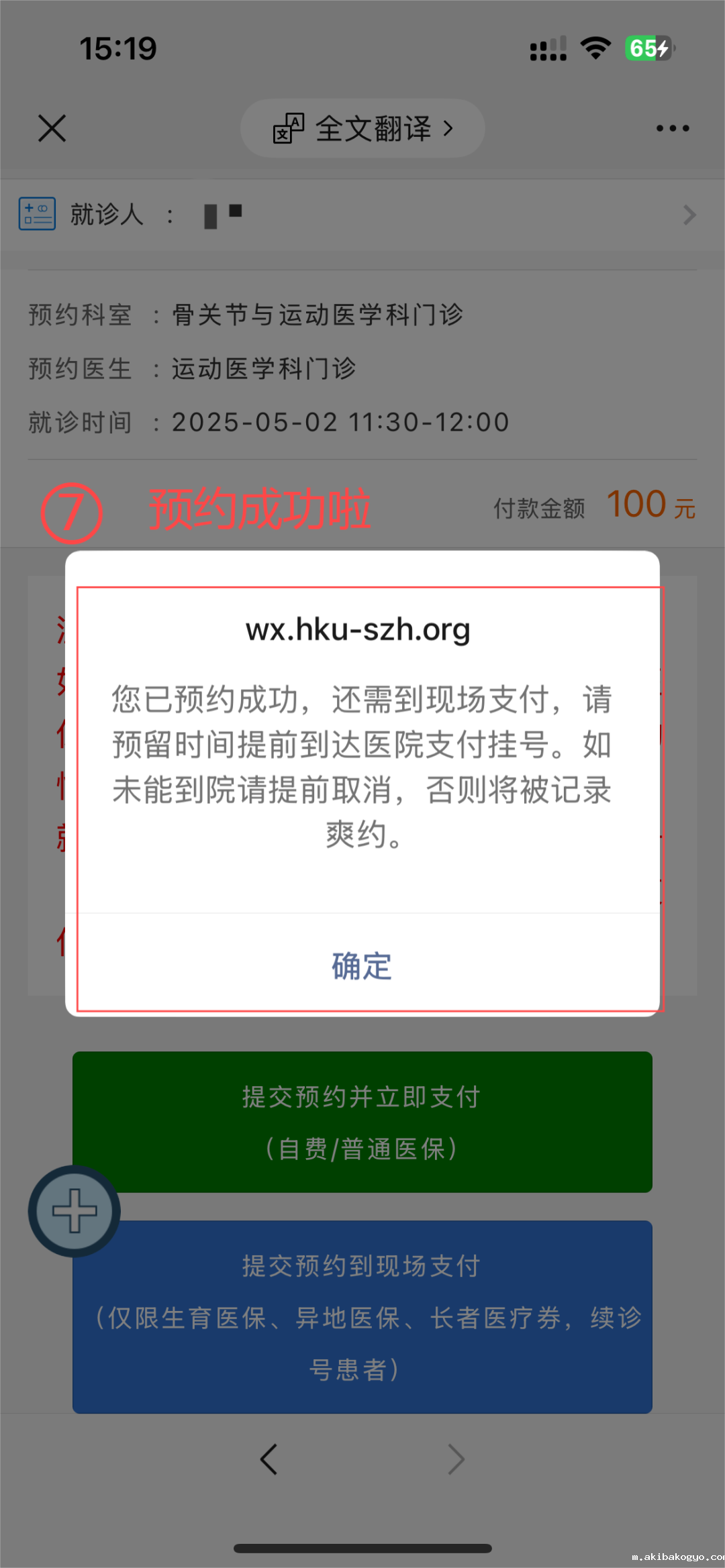Tap 提交预约并立即支付 green button
The width and height of the screenshot is (725, 1568).
click(x=362, y=1122)
